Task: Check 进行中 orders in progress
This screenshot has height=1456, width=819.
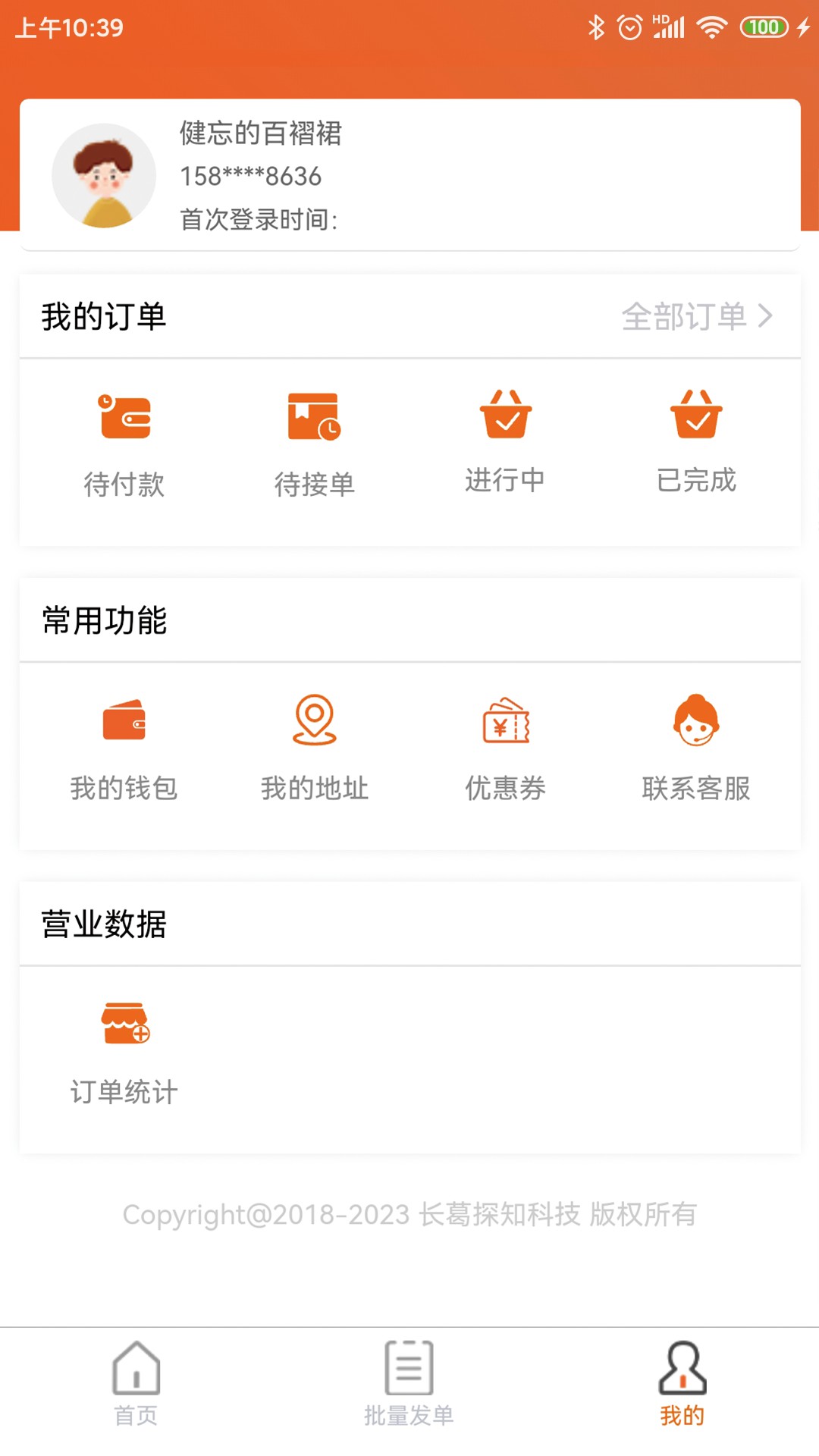Action: (506, 440)
